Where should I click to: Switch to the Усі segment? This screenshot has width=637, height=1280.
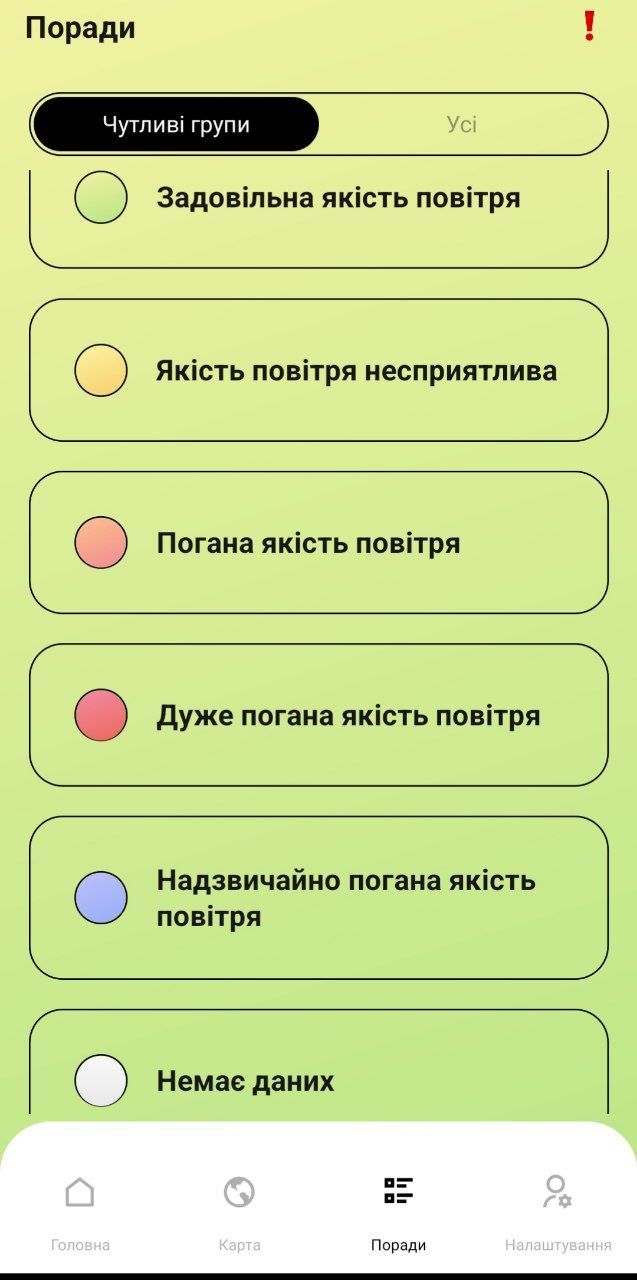pyautogui.click(x=461, y=125)
